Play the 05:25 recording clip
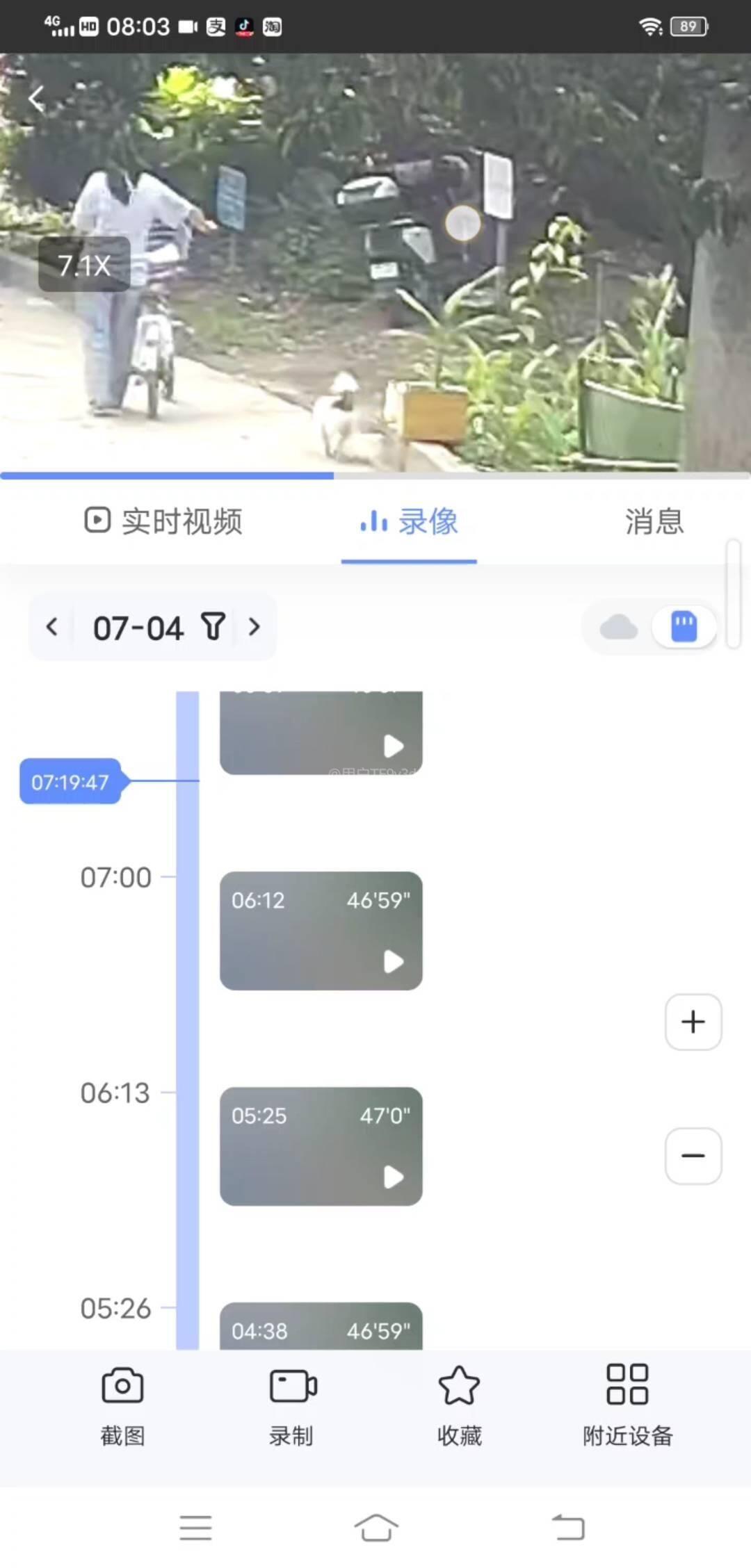Image resolution: width=751 pixels, height=1568 pixels. click(321, 1146)
